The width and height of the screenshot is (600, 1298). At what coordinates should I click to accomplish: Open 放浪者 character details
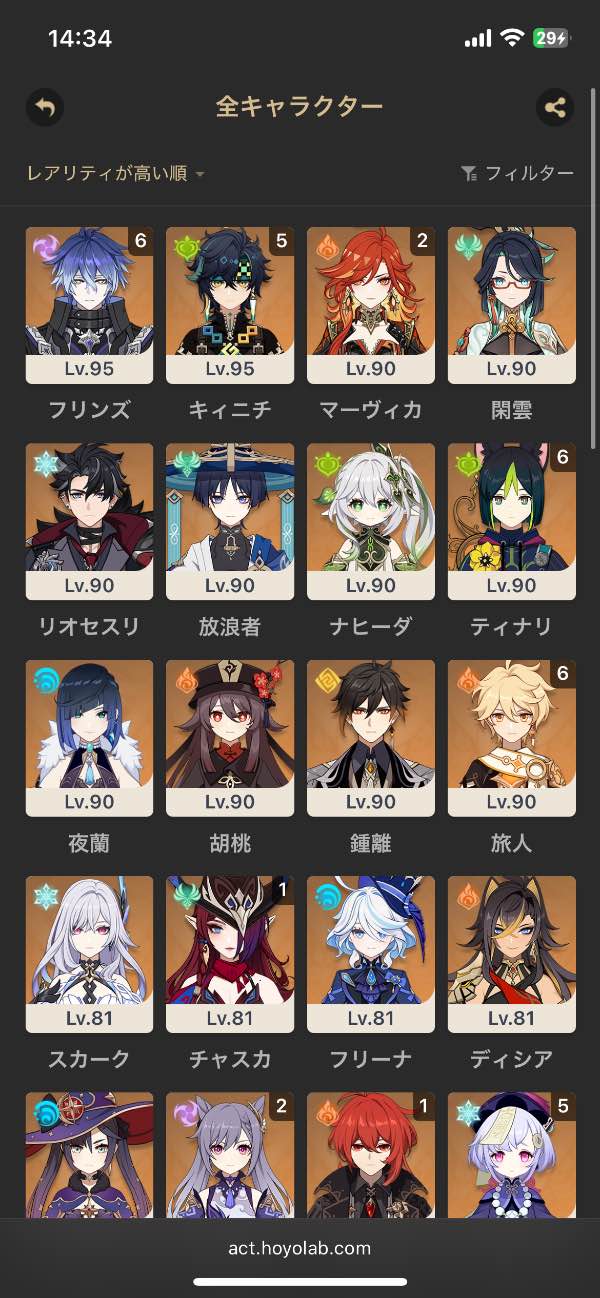pyautogui.click(x=230, y=521)
